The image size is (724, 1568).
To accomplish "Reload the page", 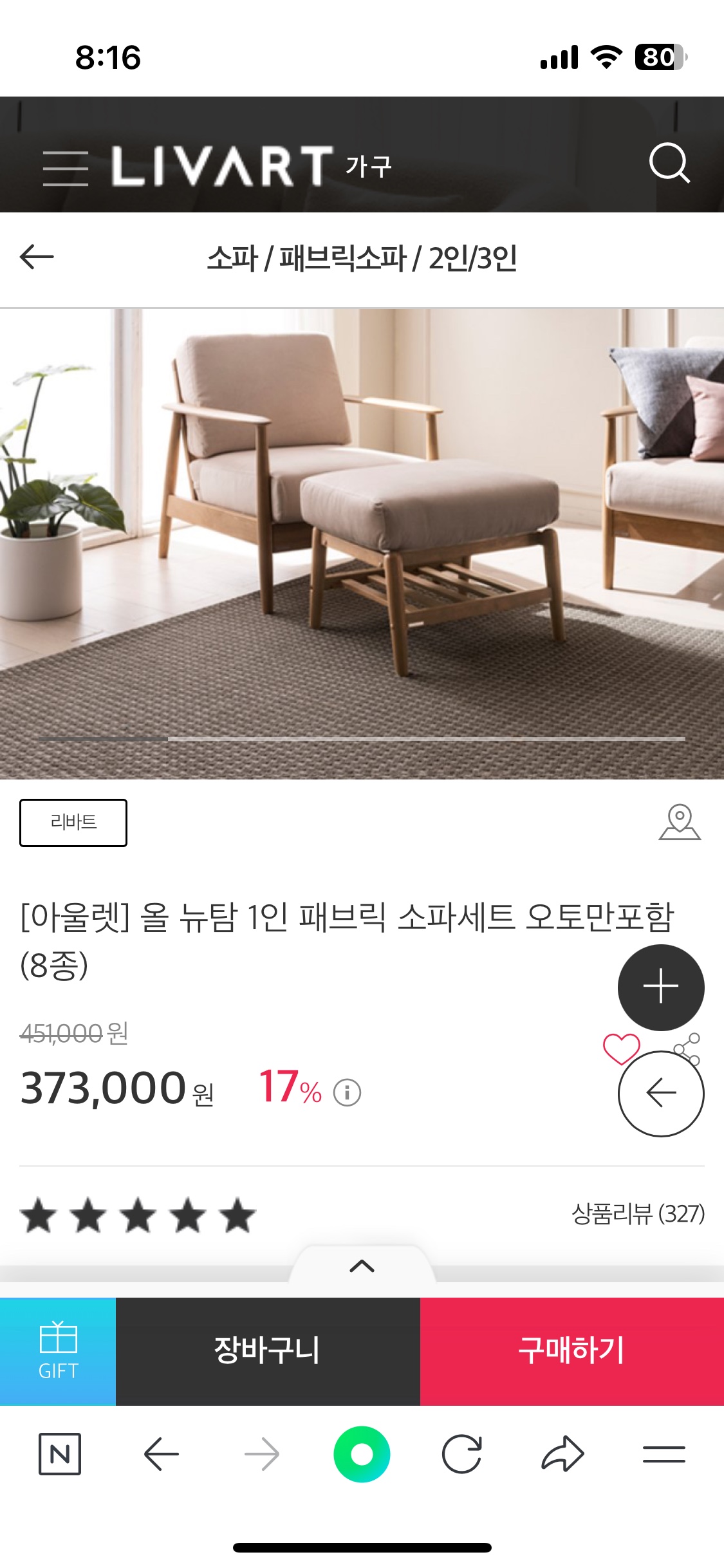I will coord(462,1454).
